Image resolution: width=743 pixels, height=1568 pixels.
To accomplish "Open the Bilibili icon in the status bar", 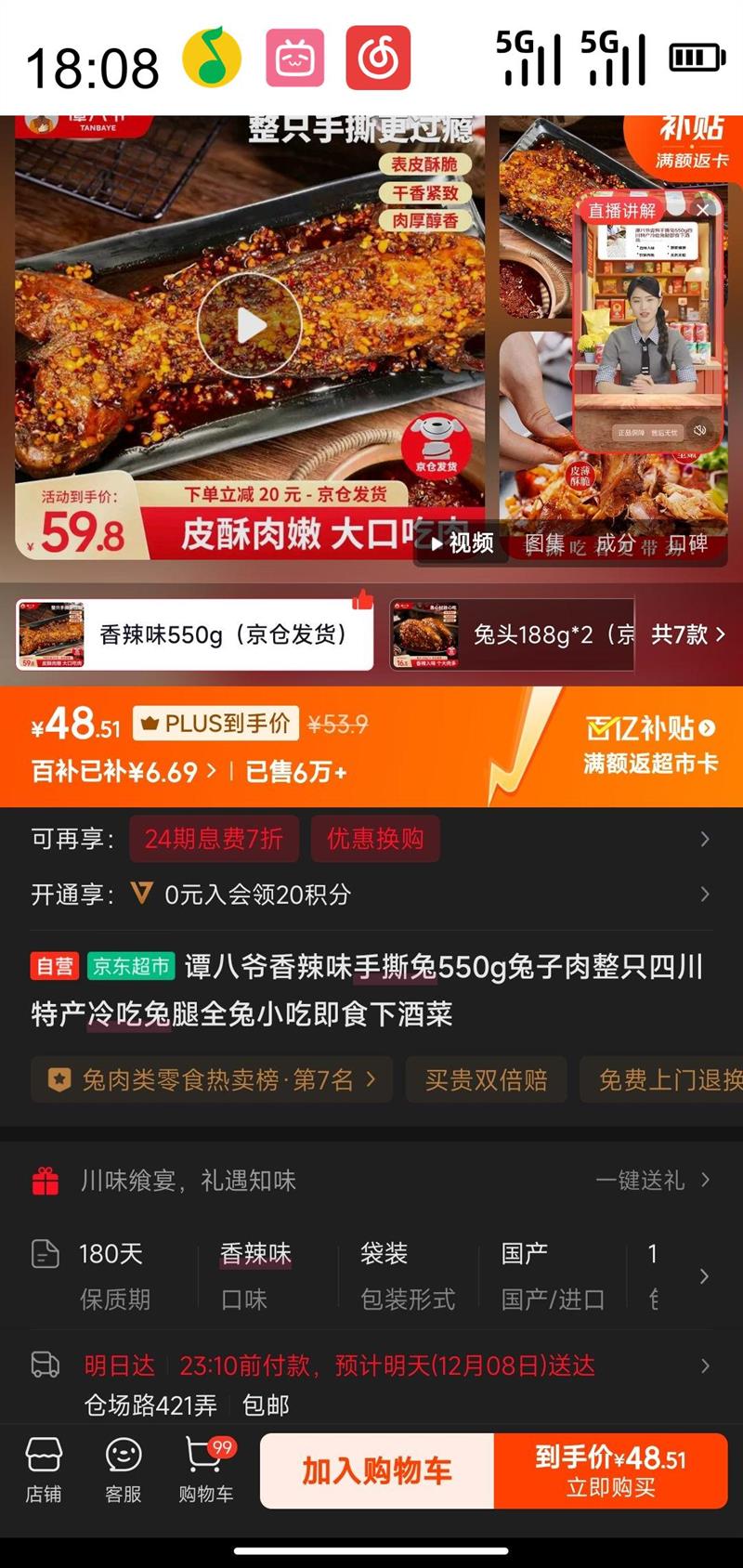I will point(294,56).
